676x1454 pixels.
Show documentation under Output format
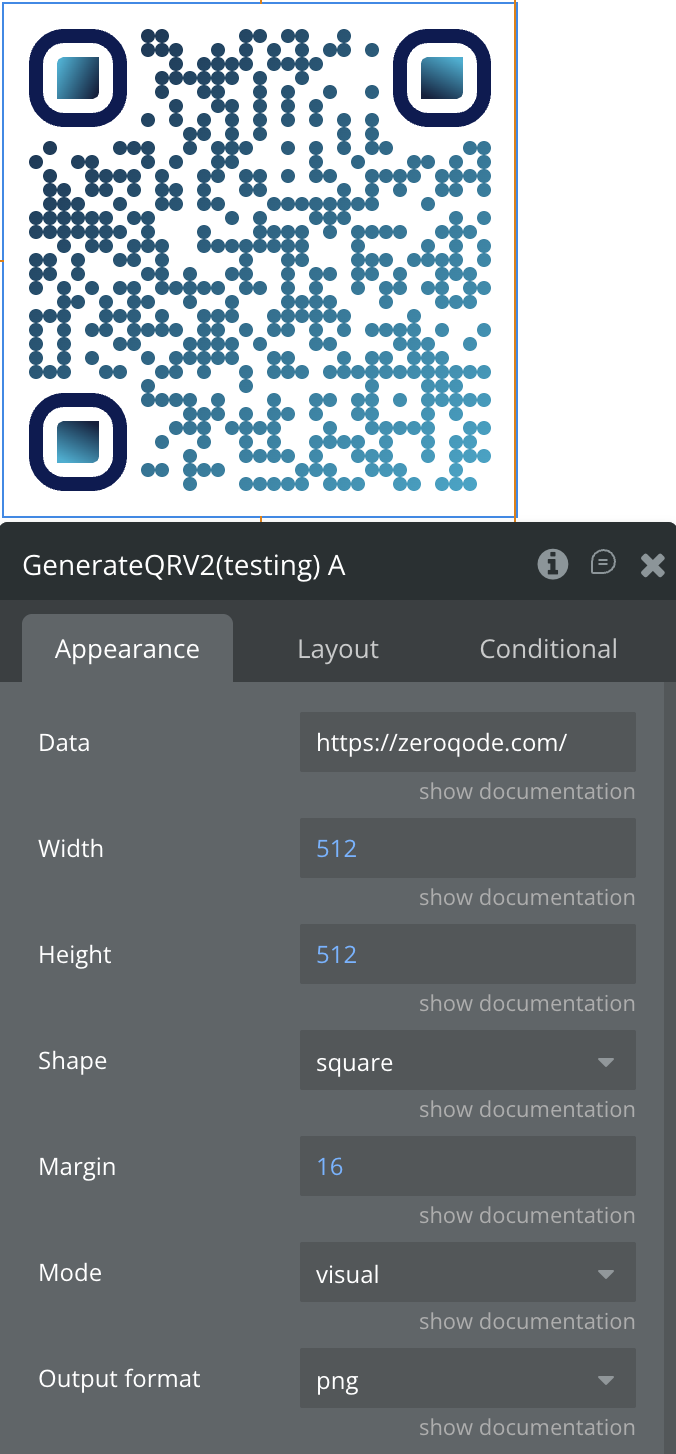click(526, 1428)
